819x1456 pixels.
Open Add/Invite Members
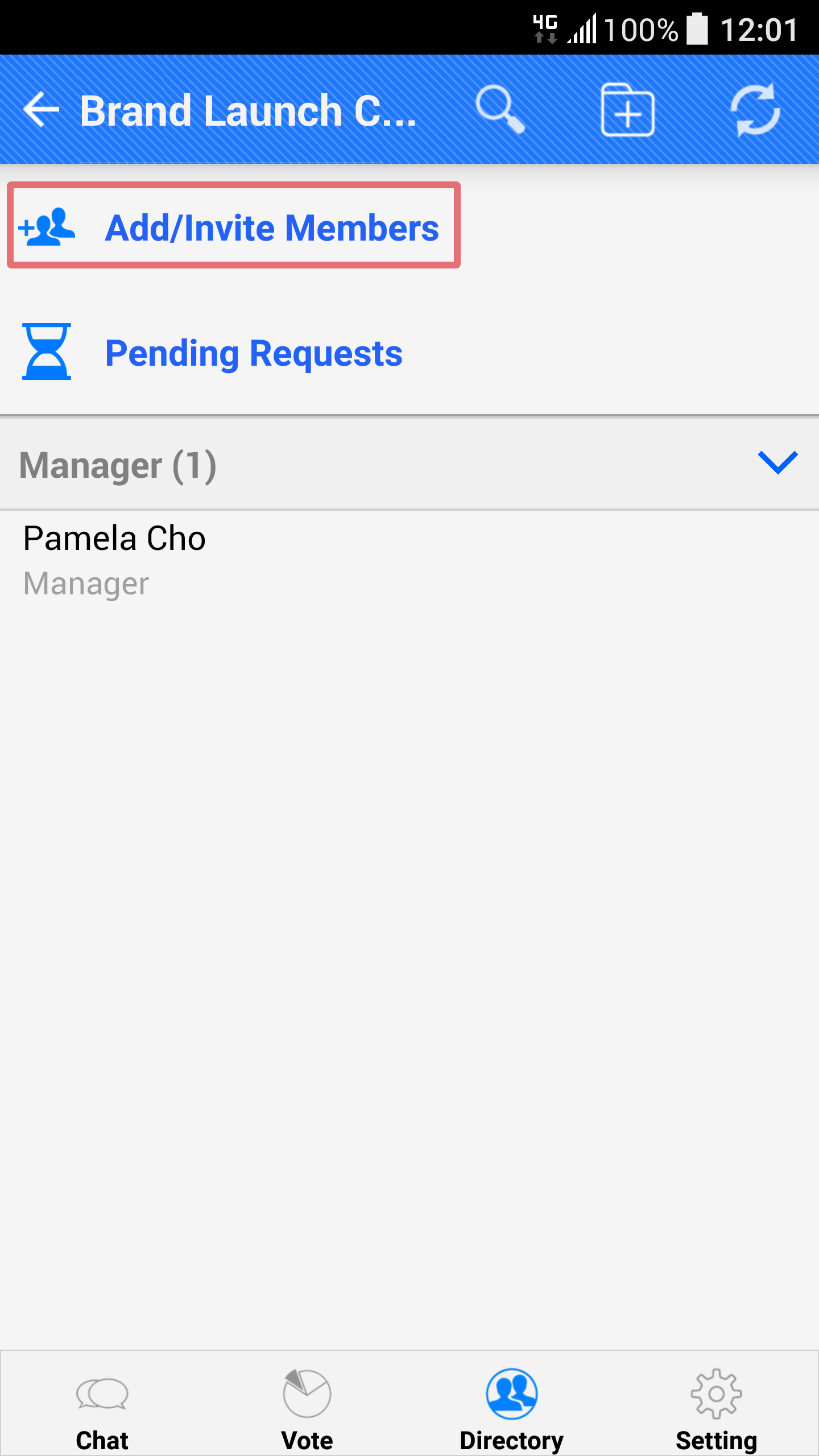click(x=234, y=226)
